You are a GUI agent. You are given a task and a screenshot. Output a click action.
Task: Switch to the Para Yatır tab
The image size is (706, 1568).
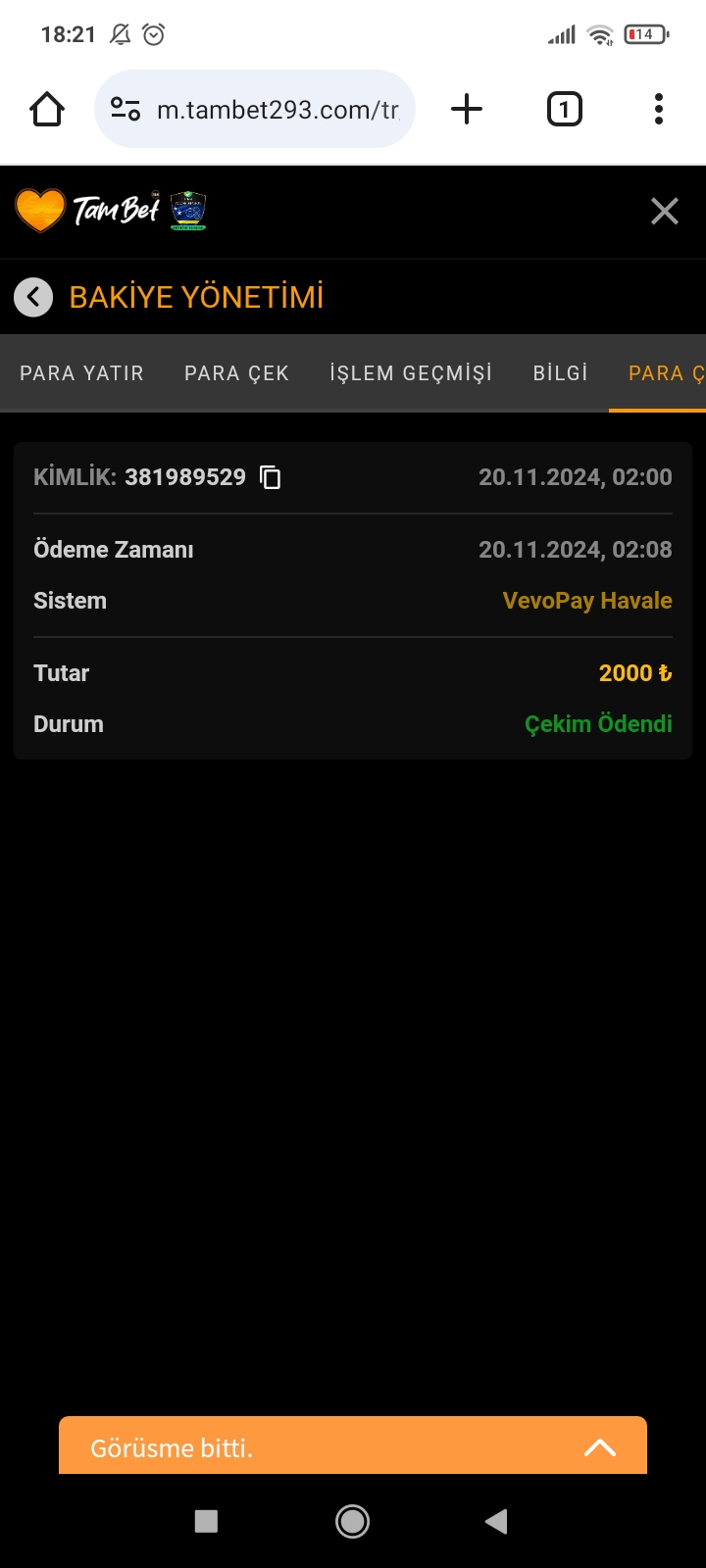pos(82,373)
